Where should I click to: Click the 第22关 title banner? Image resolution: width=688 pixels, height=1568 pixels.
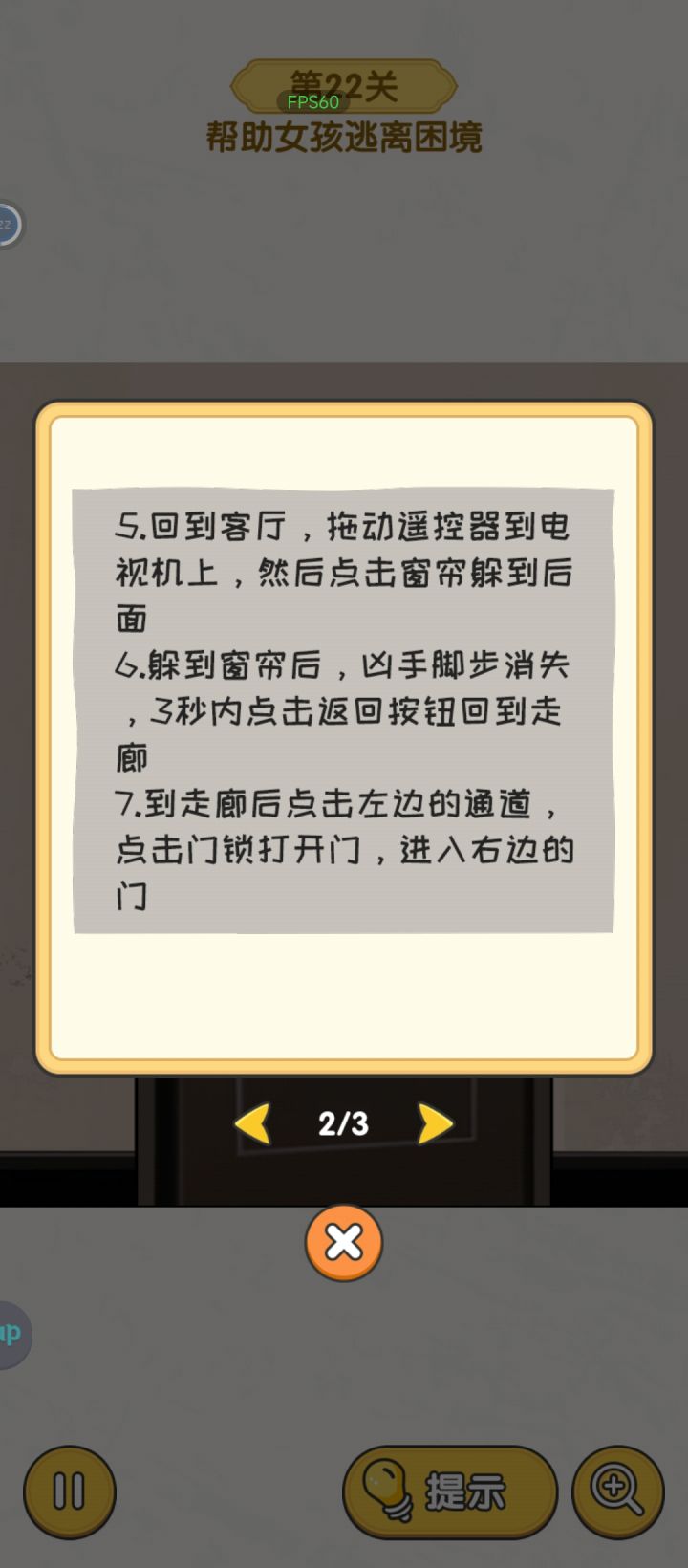point(343,85)
